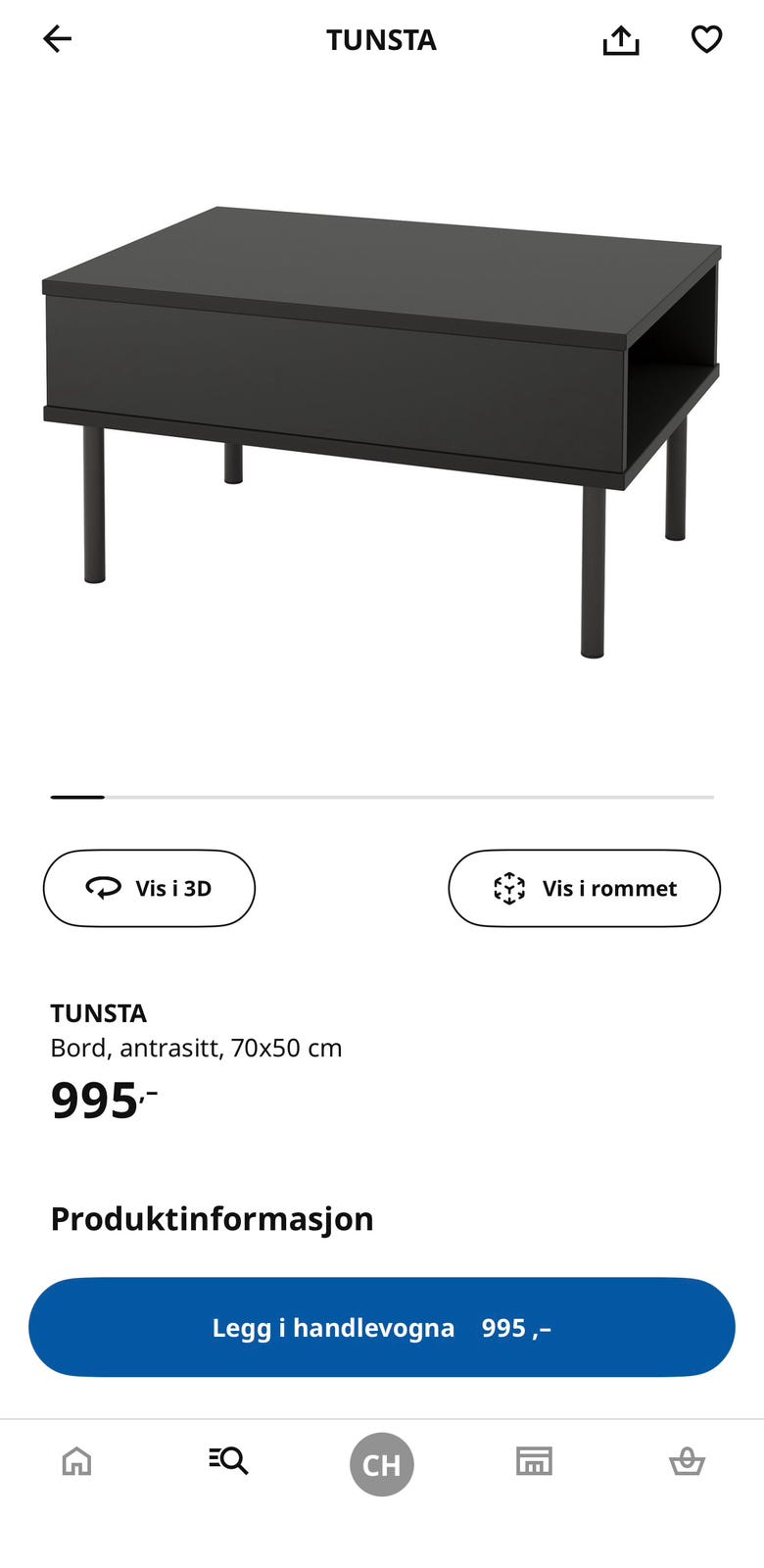Screen dimensions: 764x1568
Task: Tap Legg i handlevogna to add to cart
Action: [382, 1327]
